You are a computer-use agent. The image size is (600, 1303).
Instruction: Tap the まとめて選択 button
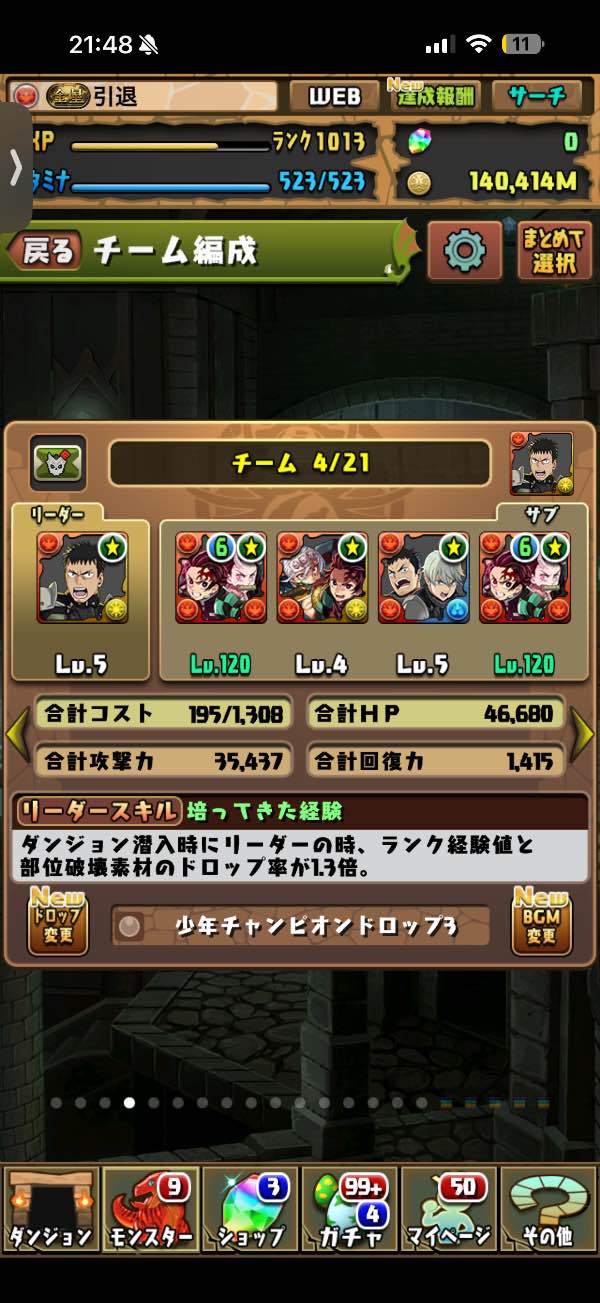coord(554,250)
